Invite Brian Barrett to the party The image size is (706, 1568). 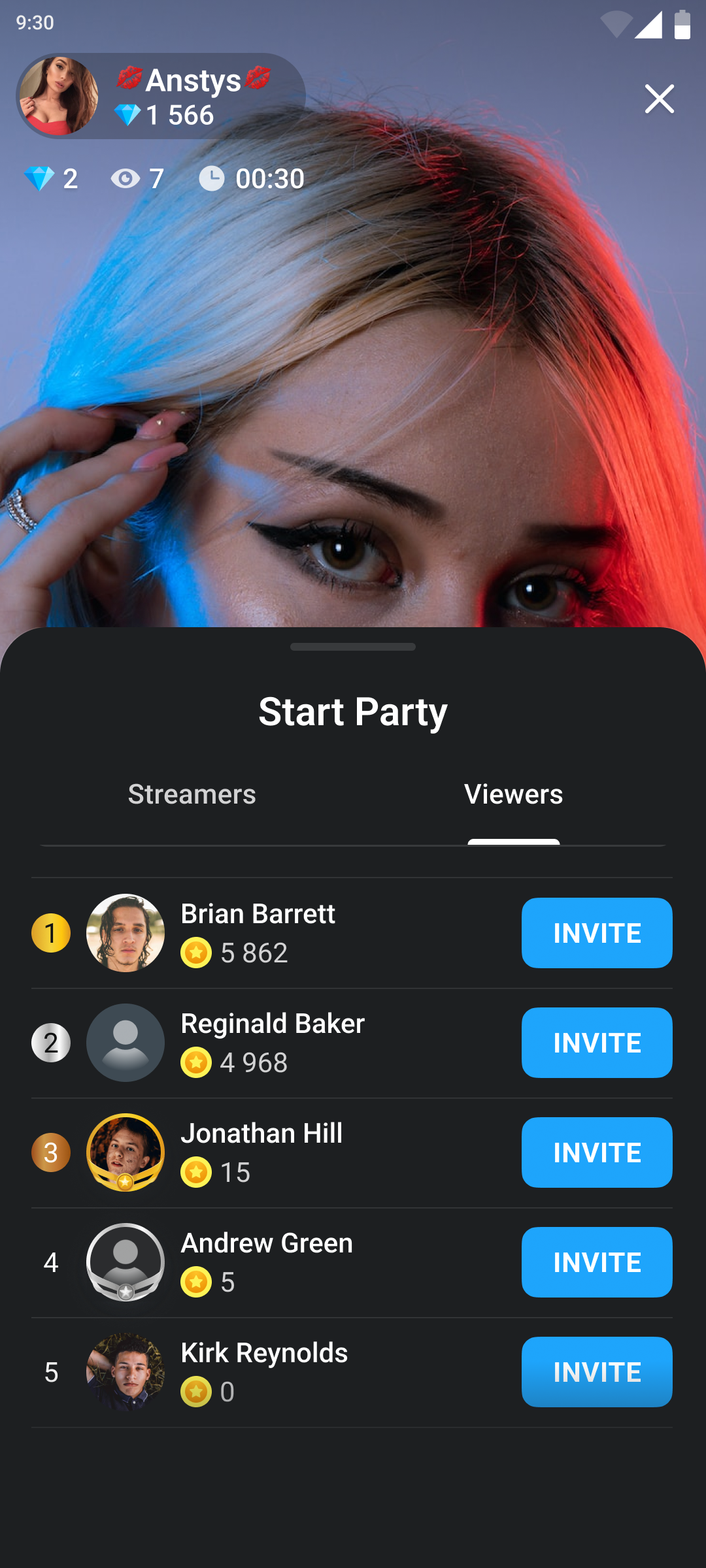[x=596, y=932]
